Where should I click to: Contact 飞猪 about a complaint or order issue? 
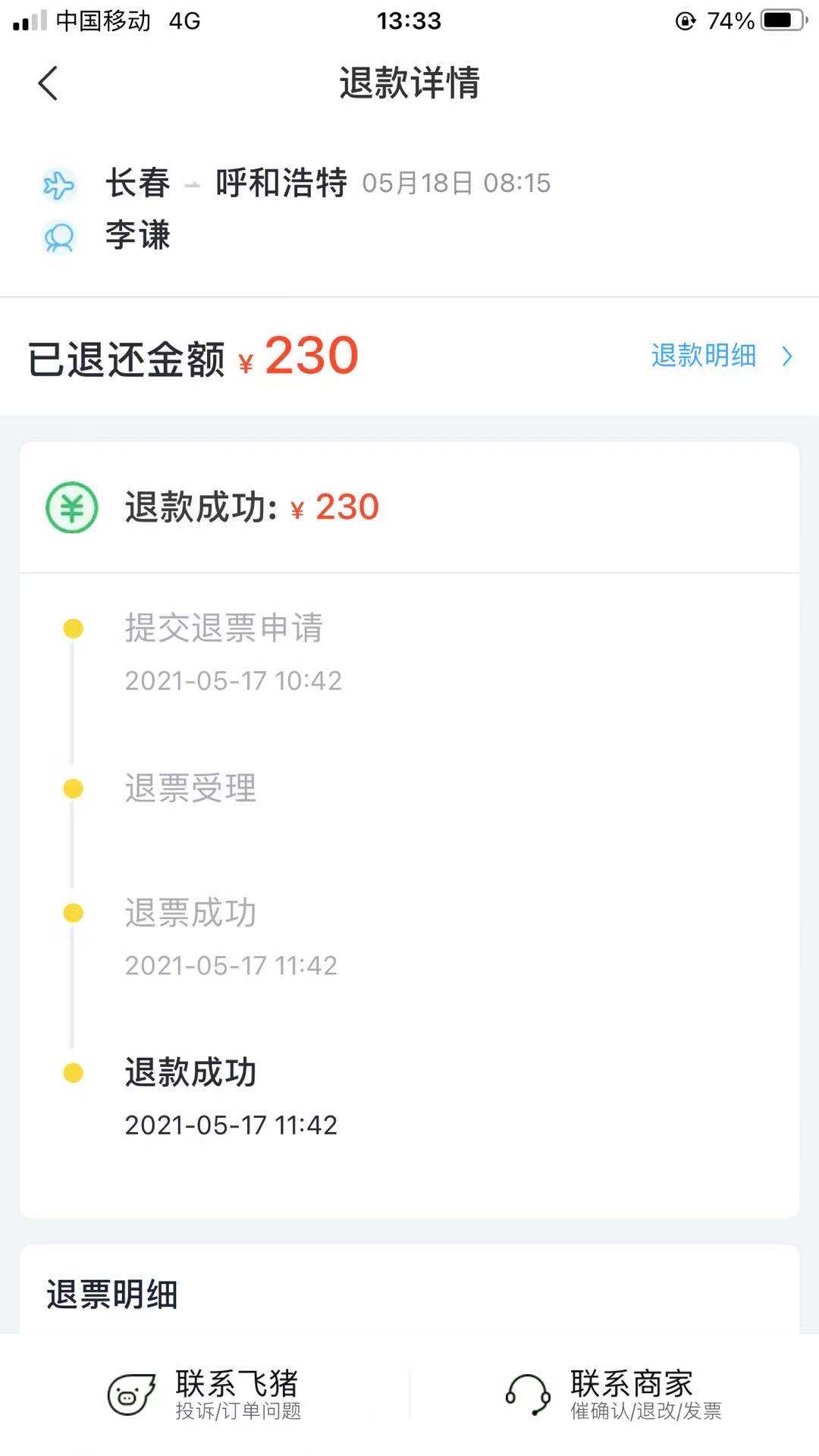coord(205,1395)
